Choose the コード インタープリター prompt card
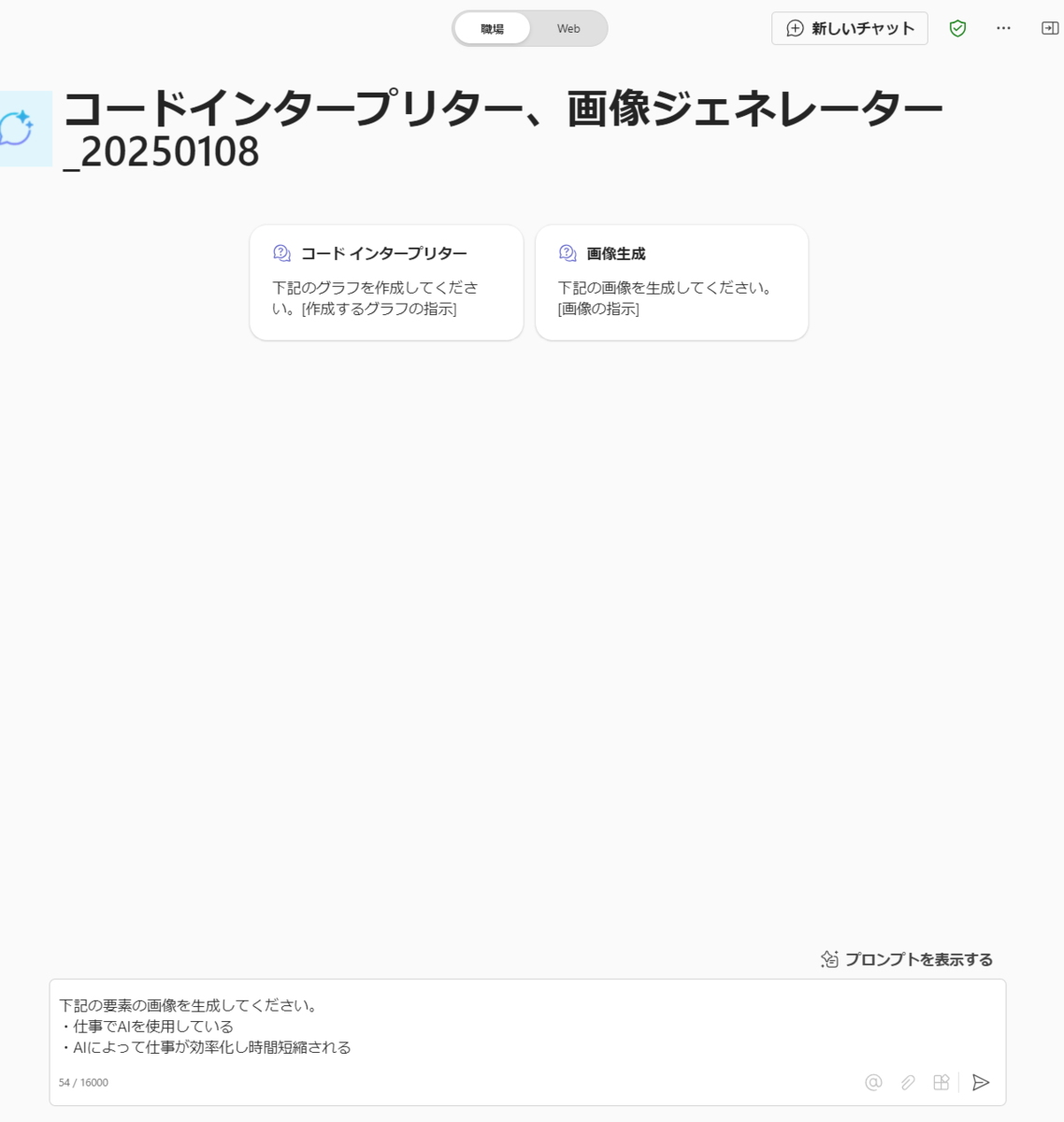Viewport: 1064px width, 1122px height. point(386,282)
